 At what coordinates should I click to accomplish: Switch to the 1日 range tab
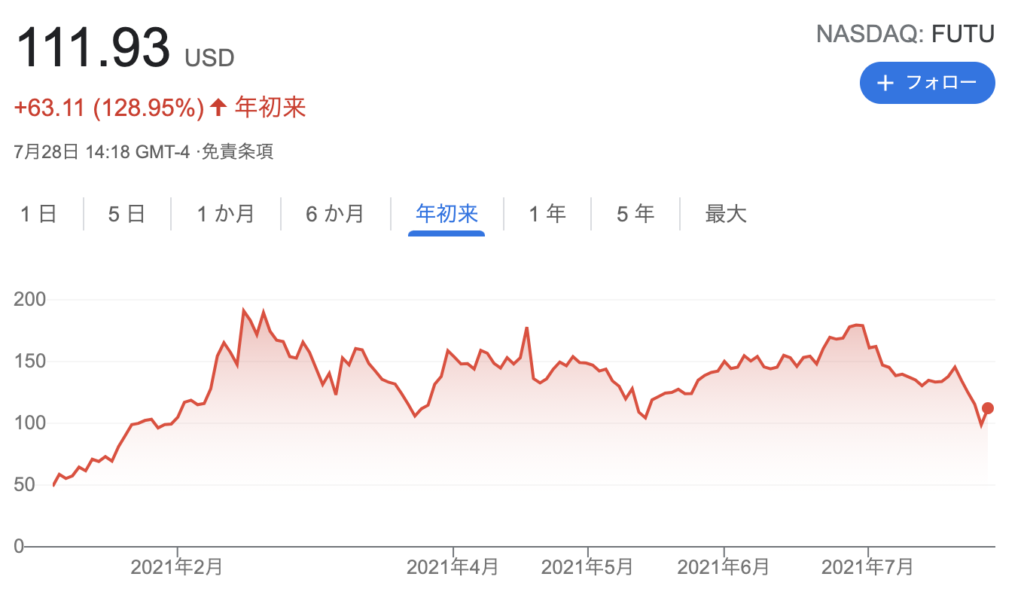point(38,213)
